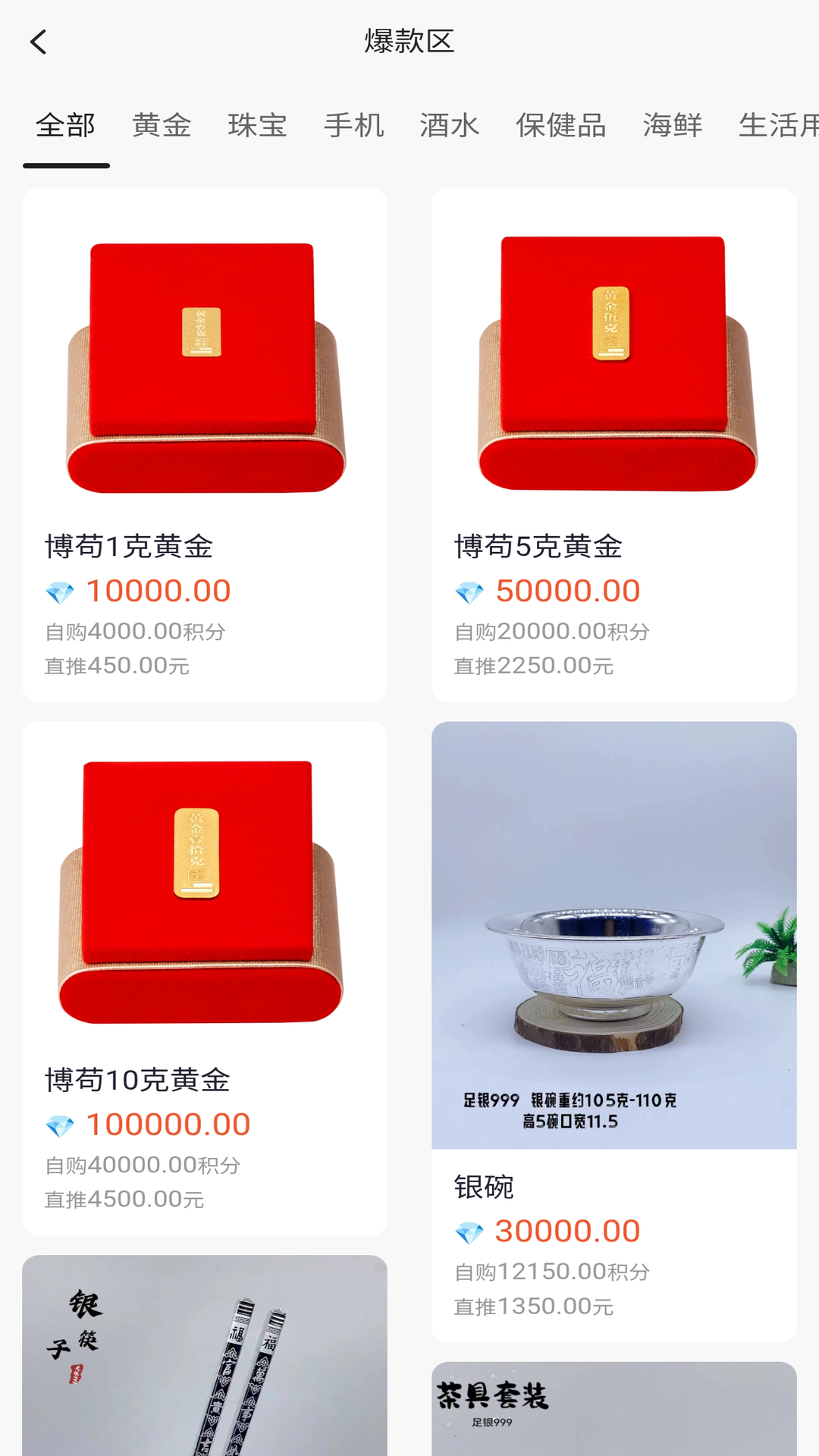The height and width of the screenshot is (1456, 819).
Task: Open the 保健品 category tab
Action: [561, 126]
